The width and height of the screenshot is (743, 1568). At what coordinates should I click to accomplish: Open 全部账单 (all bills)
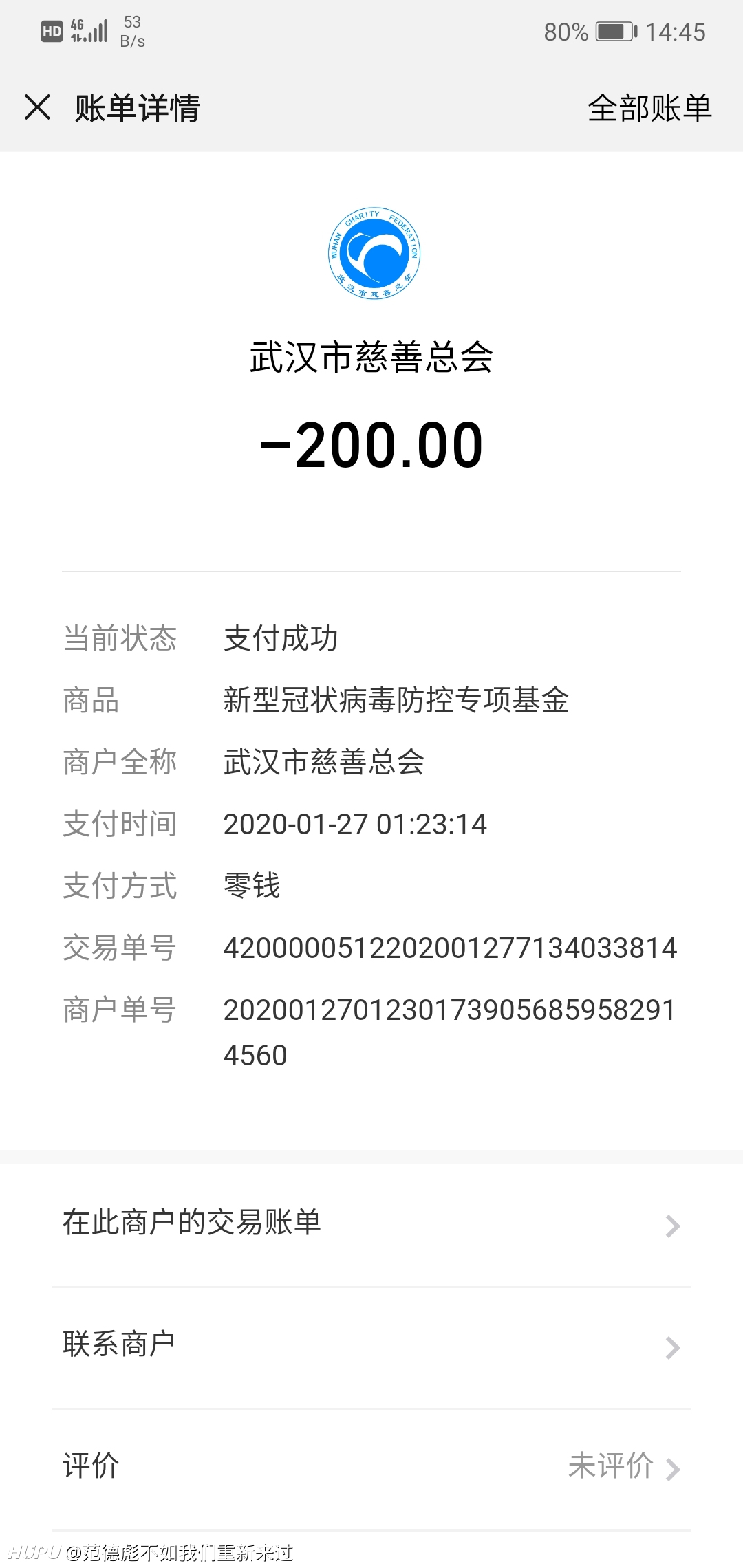(x=649, y=108)
